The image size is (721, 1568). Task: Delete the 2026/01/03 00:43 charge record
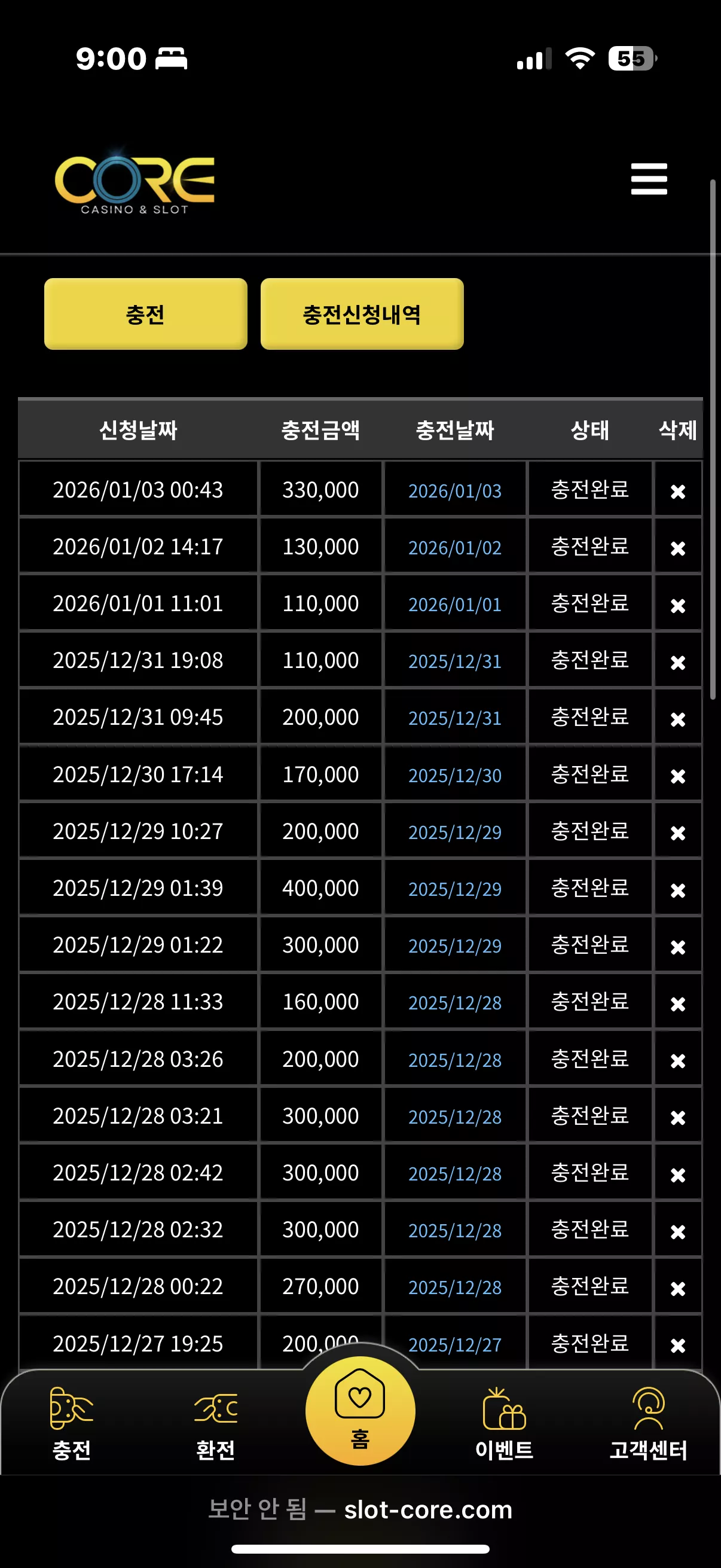coord(678,491)
